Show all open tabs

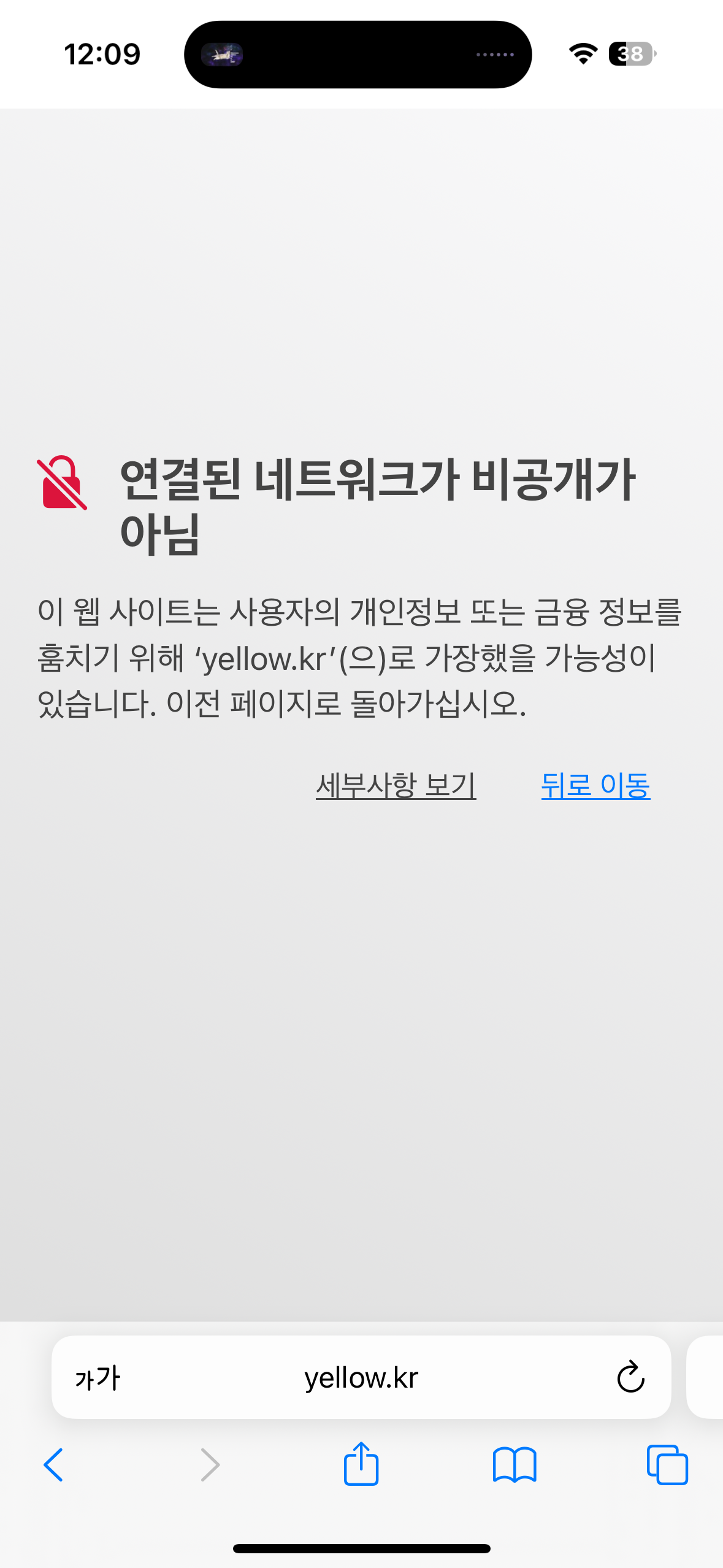click(667, 1465)
